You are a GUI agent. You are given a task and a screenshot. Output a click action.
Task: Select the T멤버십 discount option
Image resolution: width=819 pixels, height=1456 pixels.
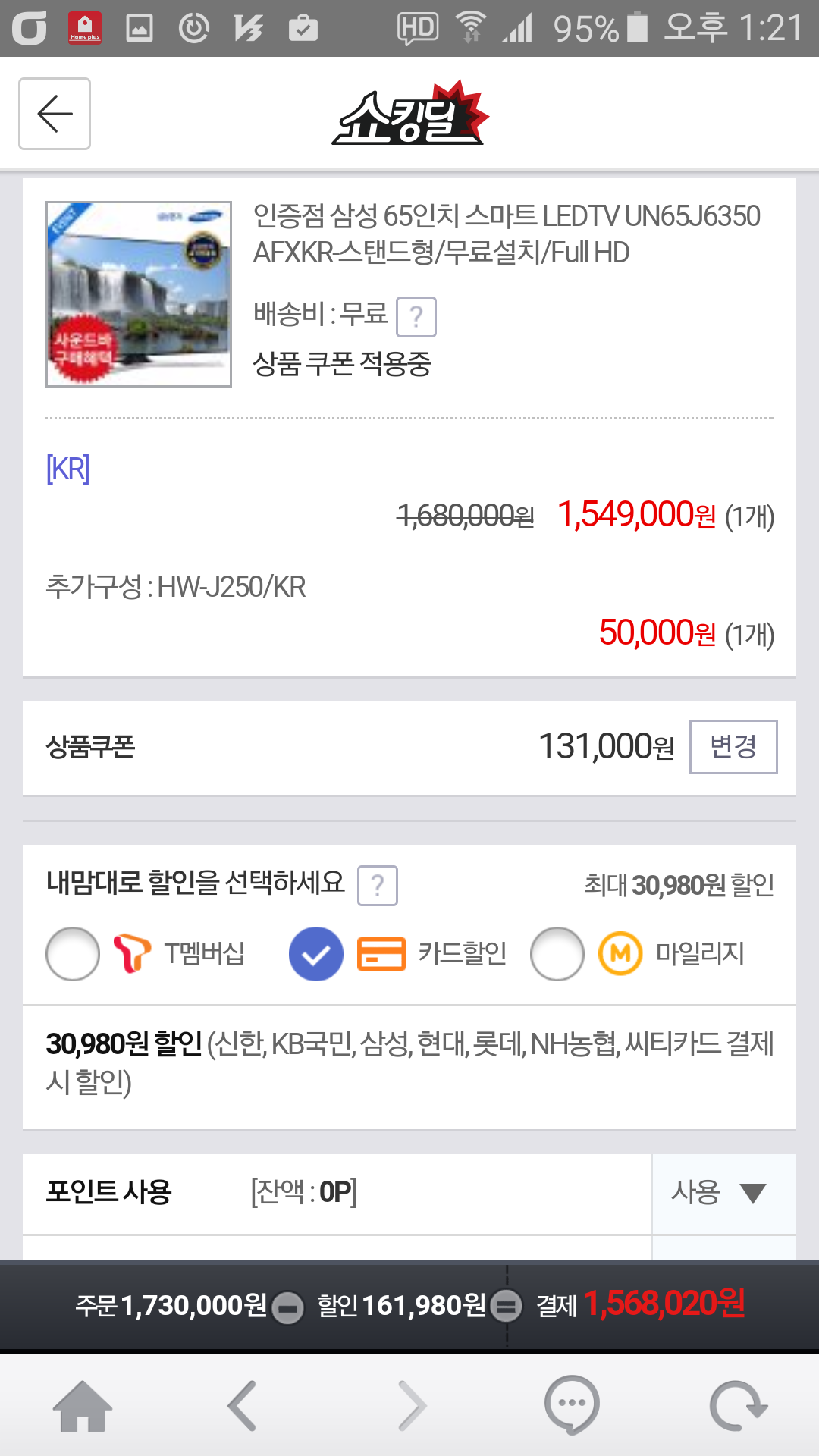73,954
